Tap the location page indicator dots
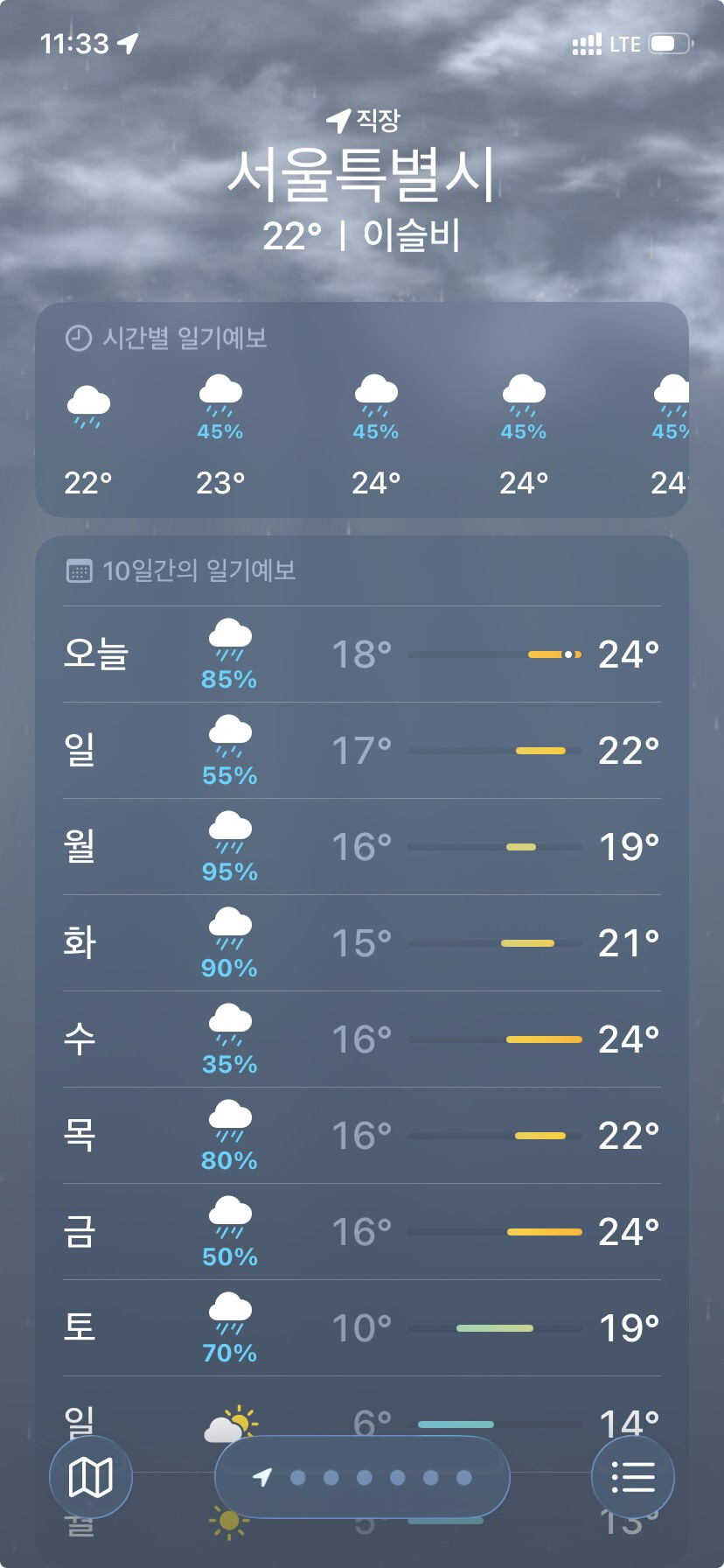 pos(362,1477)
